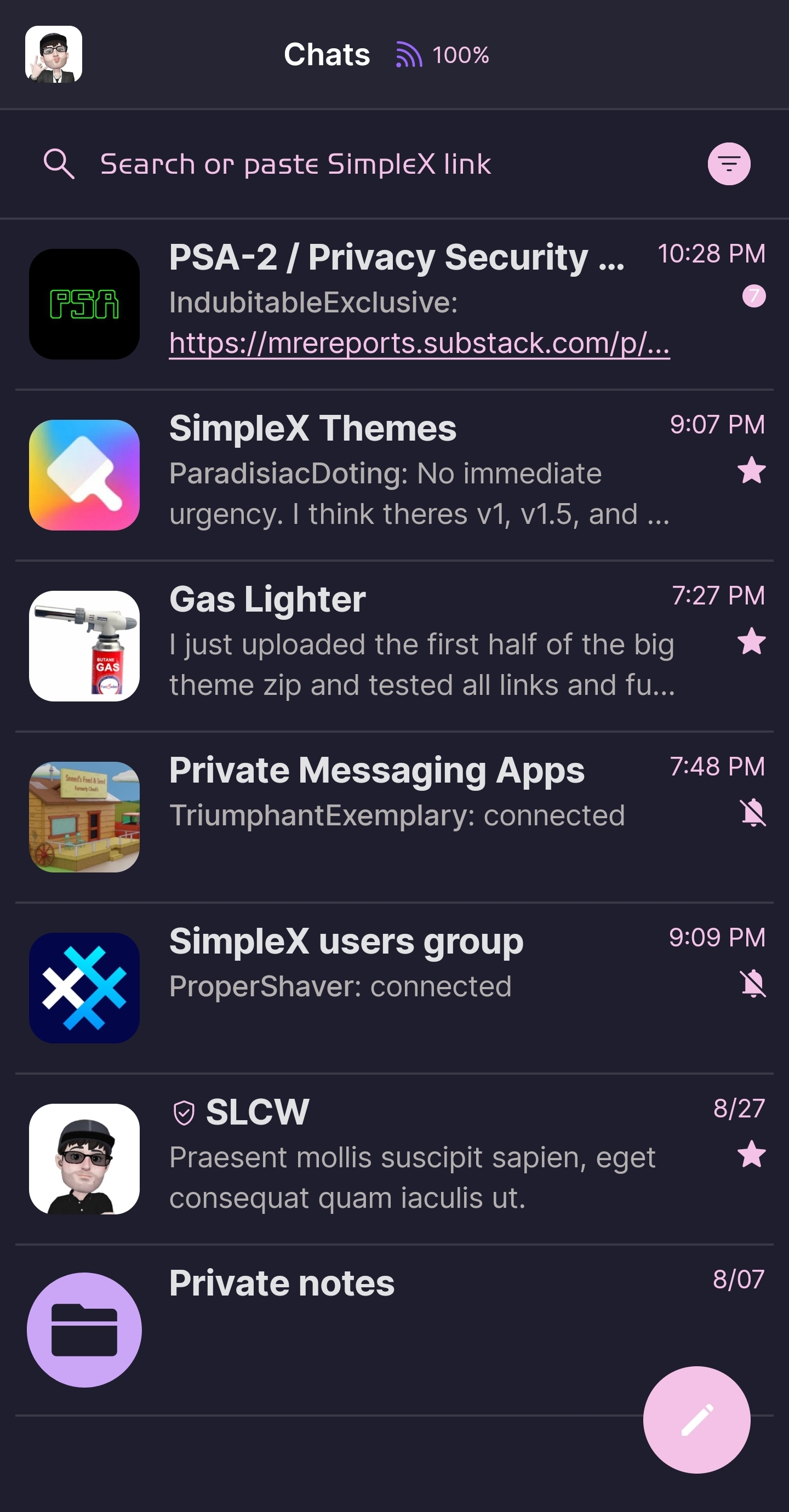The image size is (789, 1512).
Task: Check the connection status showing 100%
Action: point(443,55)
